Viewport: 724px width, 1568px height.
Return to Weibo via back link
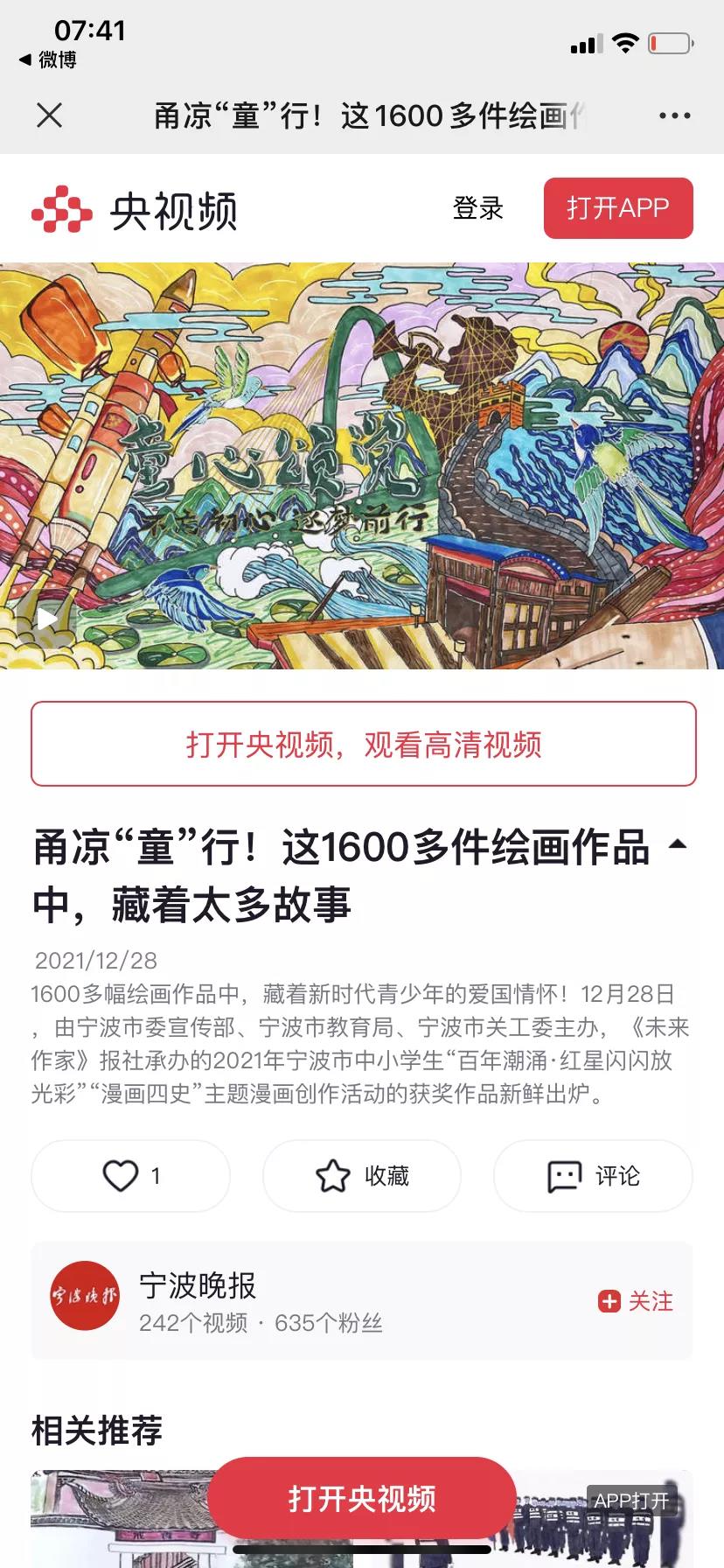click(x=48, y=59)
